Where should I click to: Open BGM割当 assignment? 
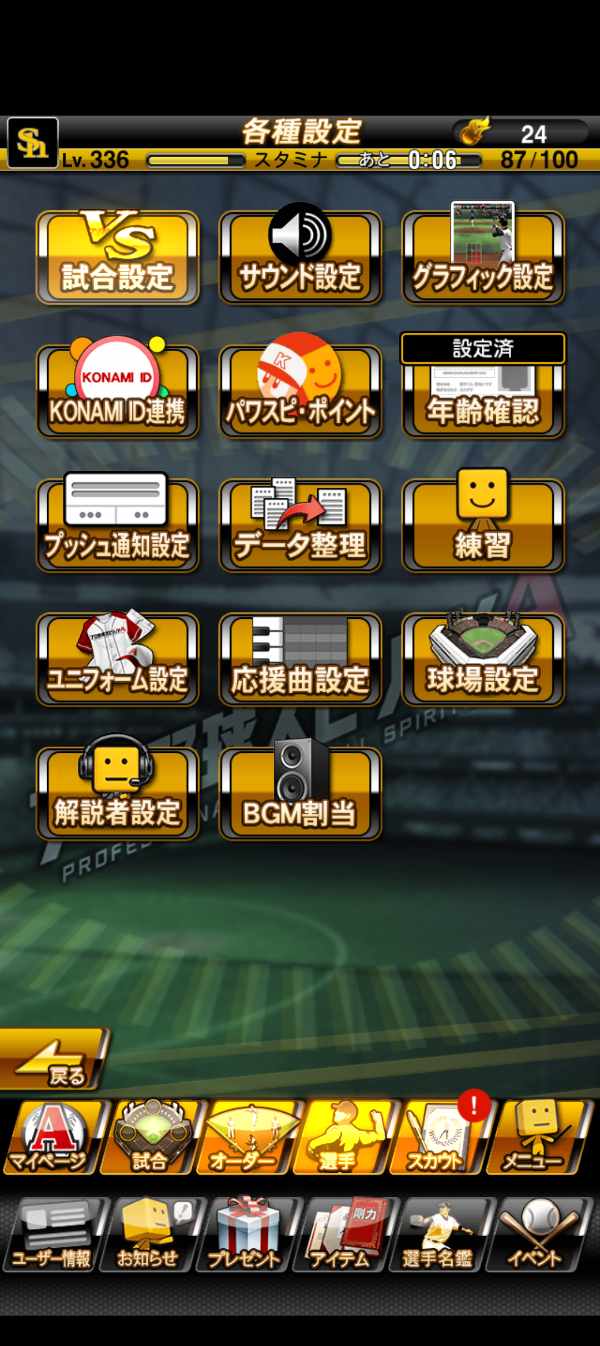(300, 793)
